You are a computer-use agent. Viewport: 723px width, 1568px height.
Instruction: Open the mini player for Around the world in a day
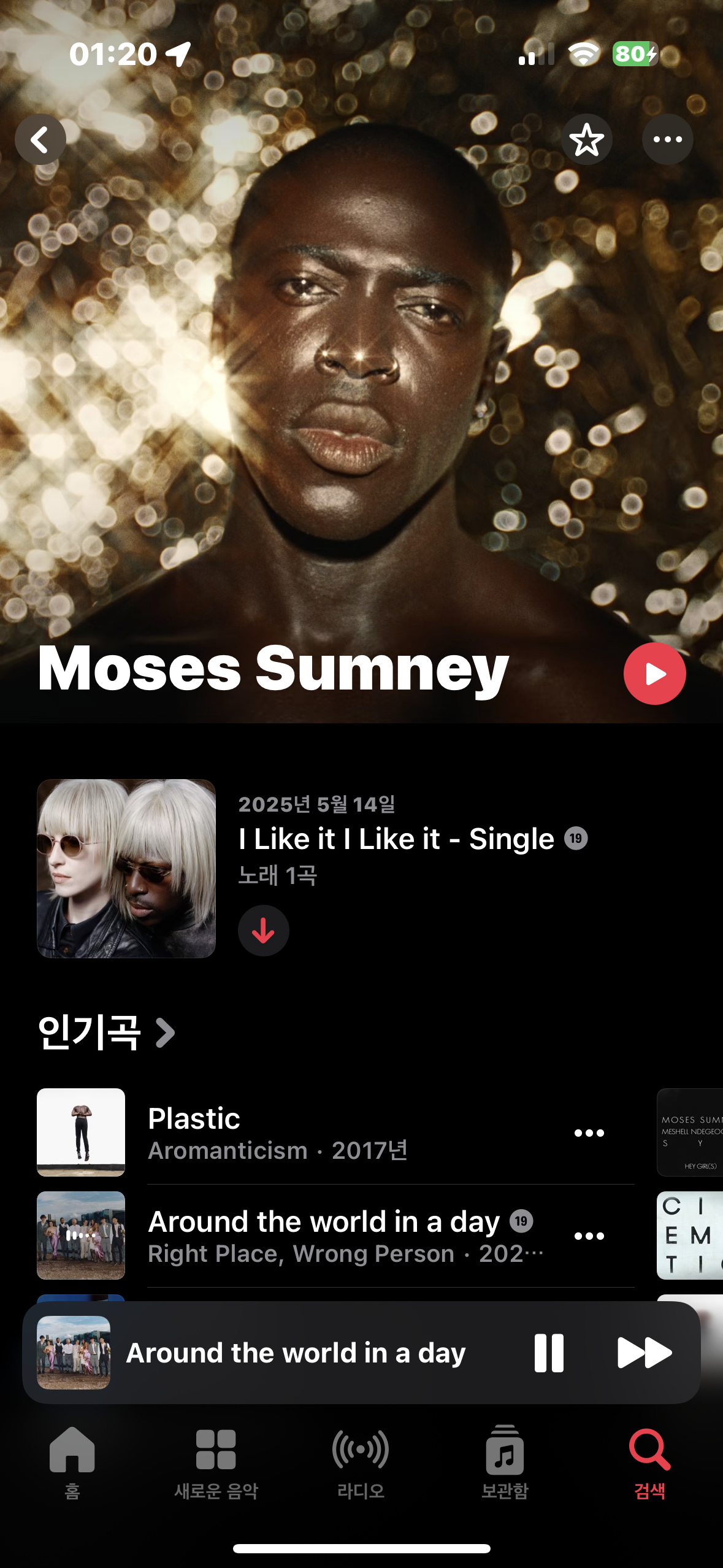click(x=294, y=1353)
